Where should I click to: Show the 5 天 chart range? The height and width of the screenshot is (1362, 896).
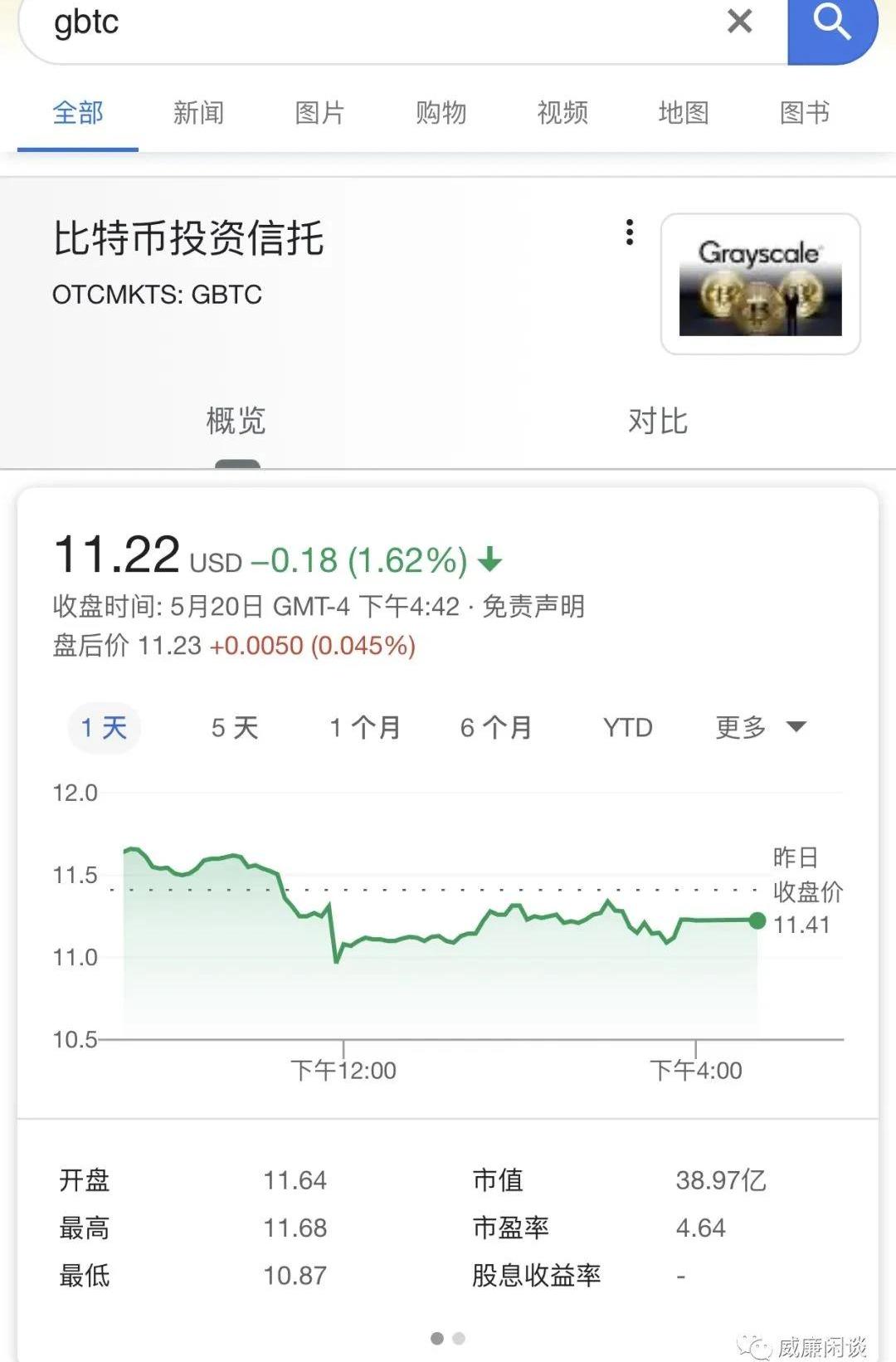(235, 728)
